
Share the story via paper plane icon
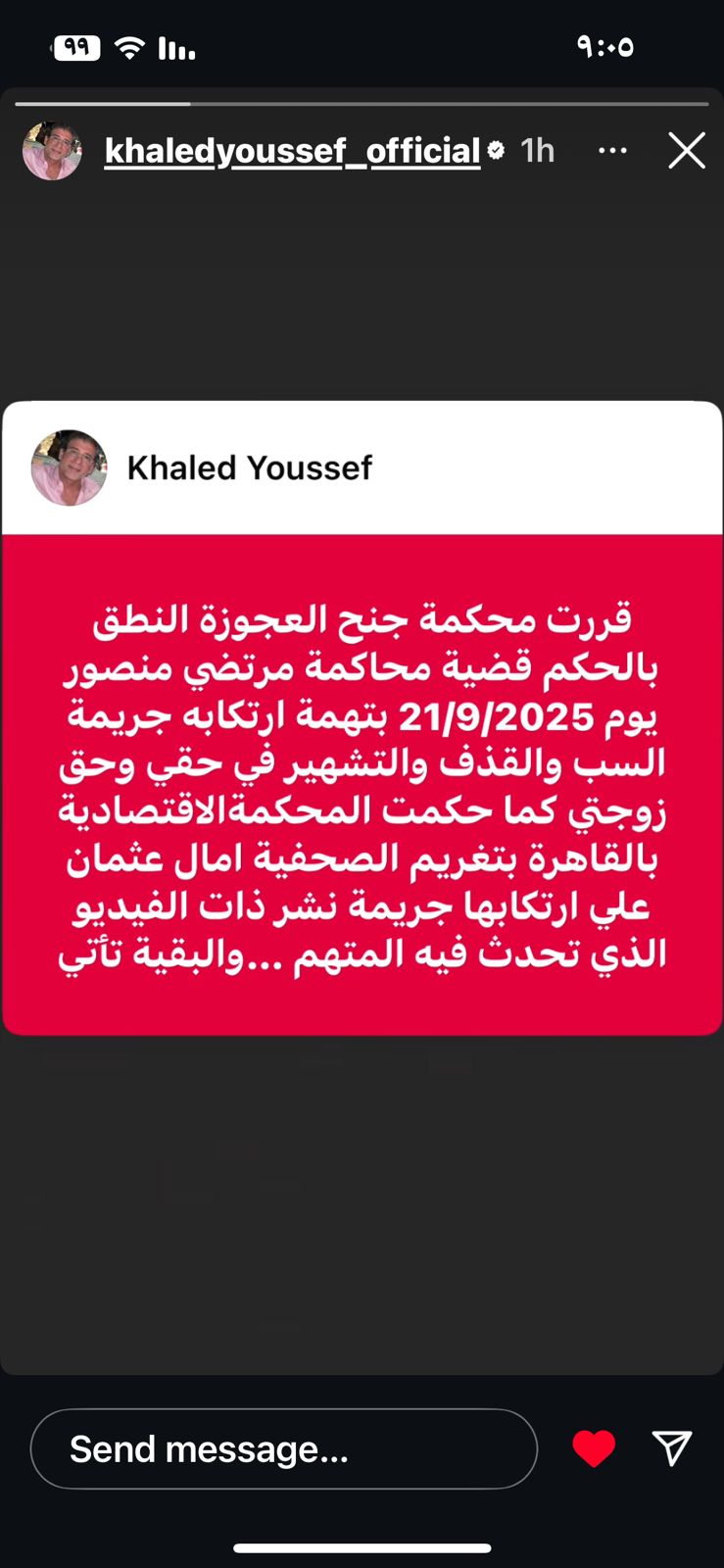[x=672, y=1447]
